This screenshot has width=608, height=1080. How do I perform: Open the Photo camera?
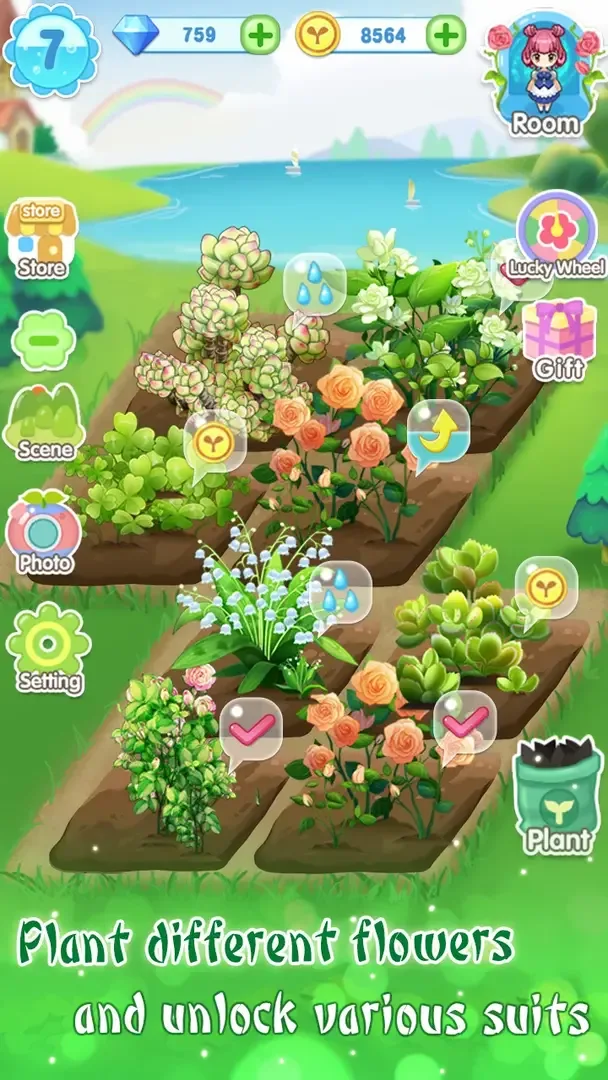[42, 534]
